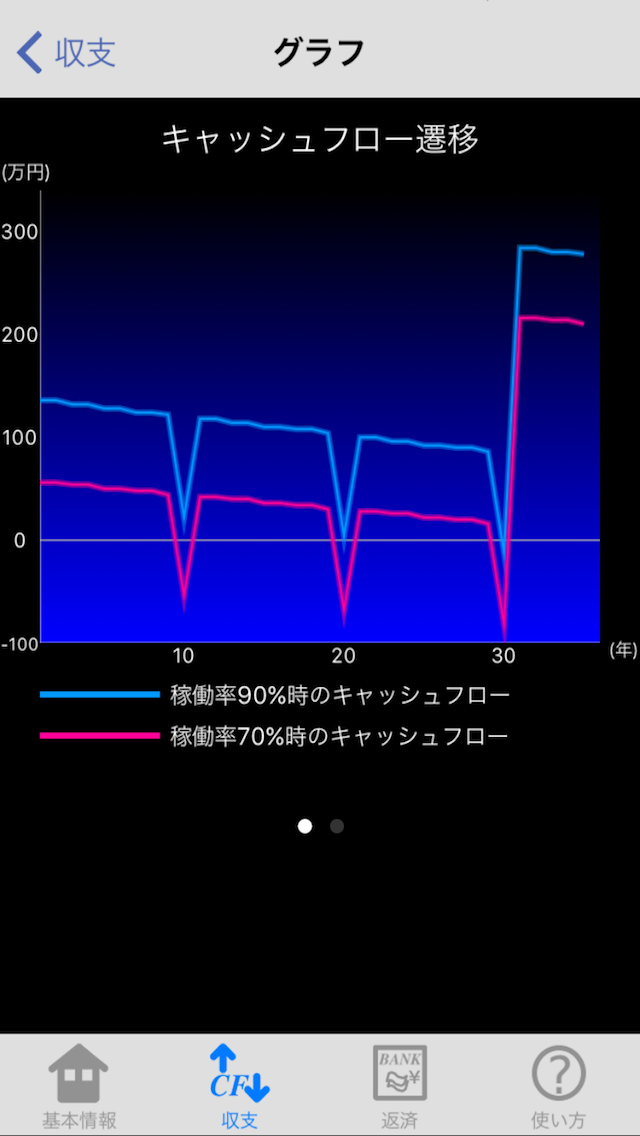
Task: Open the 返済 tab
Action: (399, 1087)
